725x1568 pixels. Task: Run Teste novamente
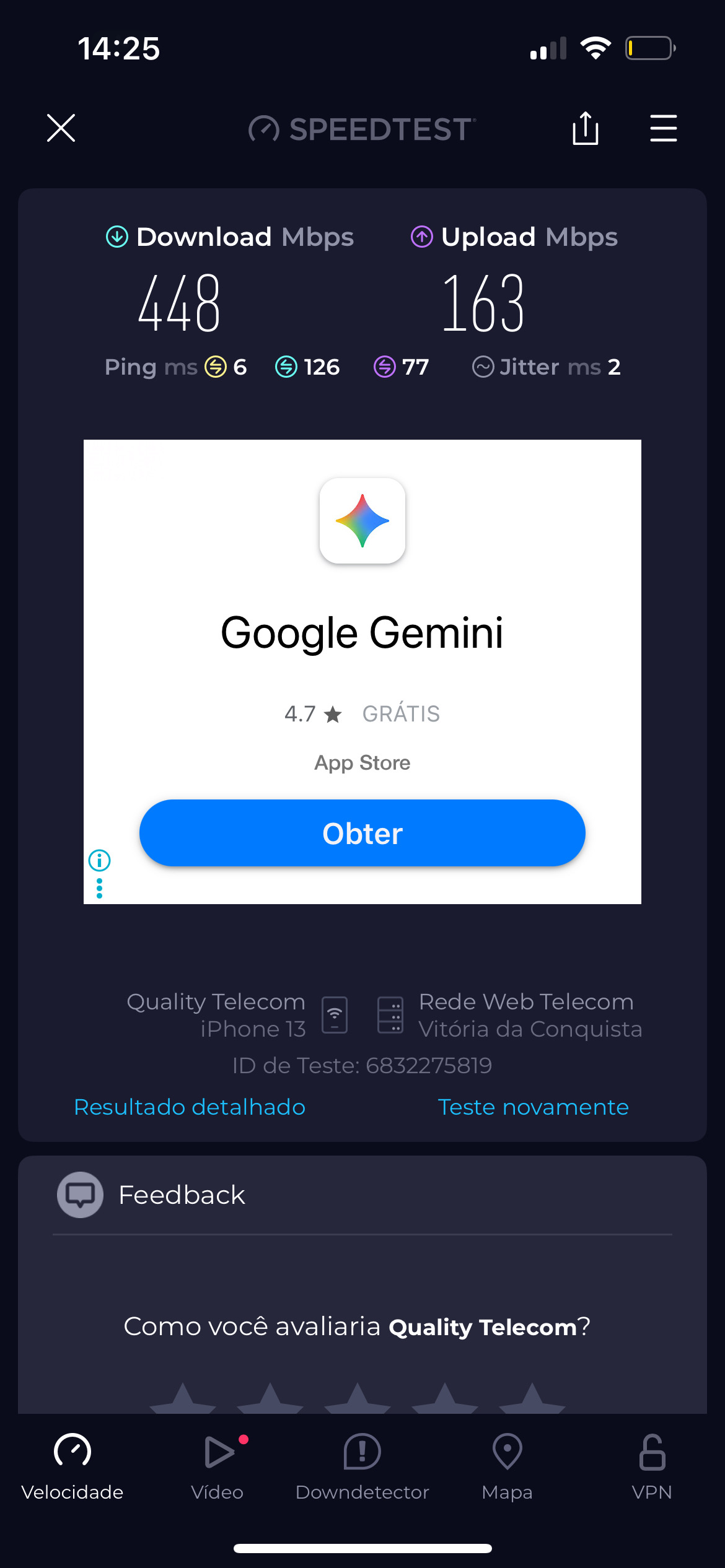(x=533, y=1107)
